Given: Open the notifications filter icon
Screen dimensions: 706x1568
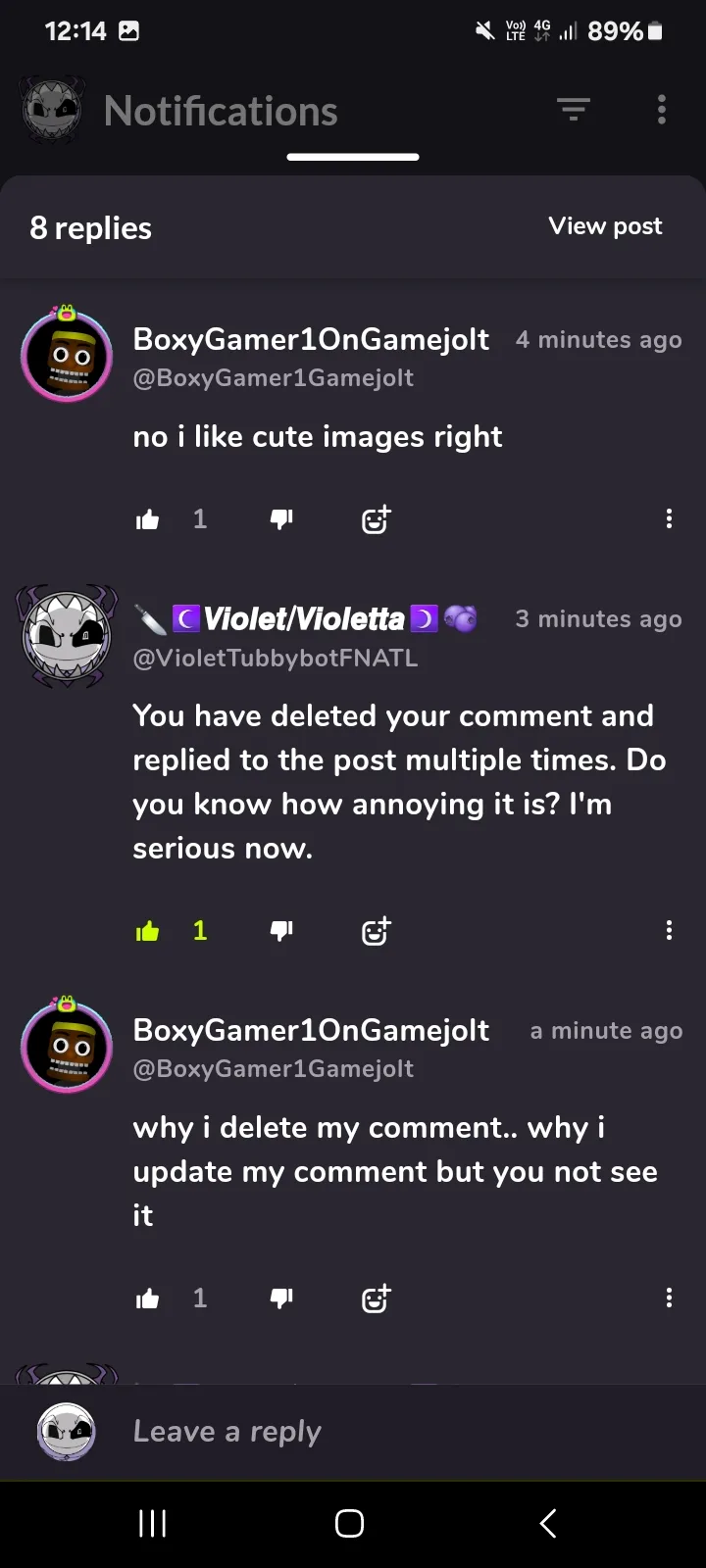Looking at the screenshot, I should tap(574, 110).
